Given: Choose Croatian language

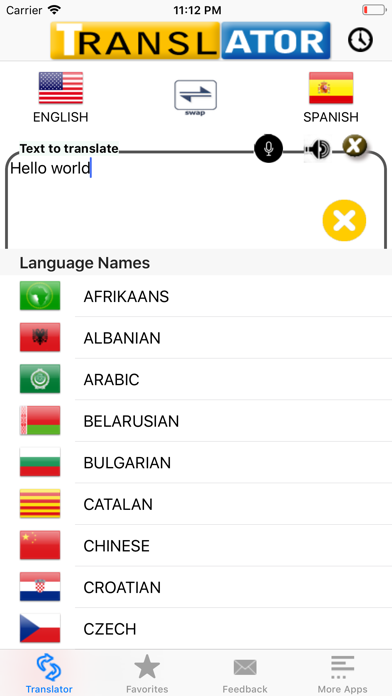Looking at the screenshot, I should pos(196,587).
